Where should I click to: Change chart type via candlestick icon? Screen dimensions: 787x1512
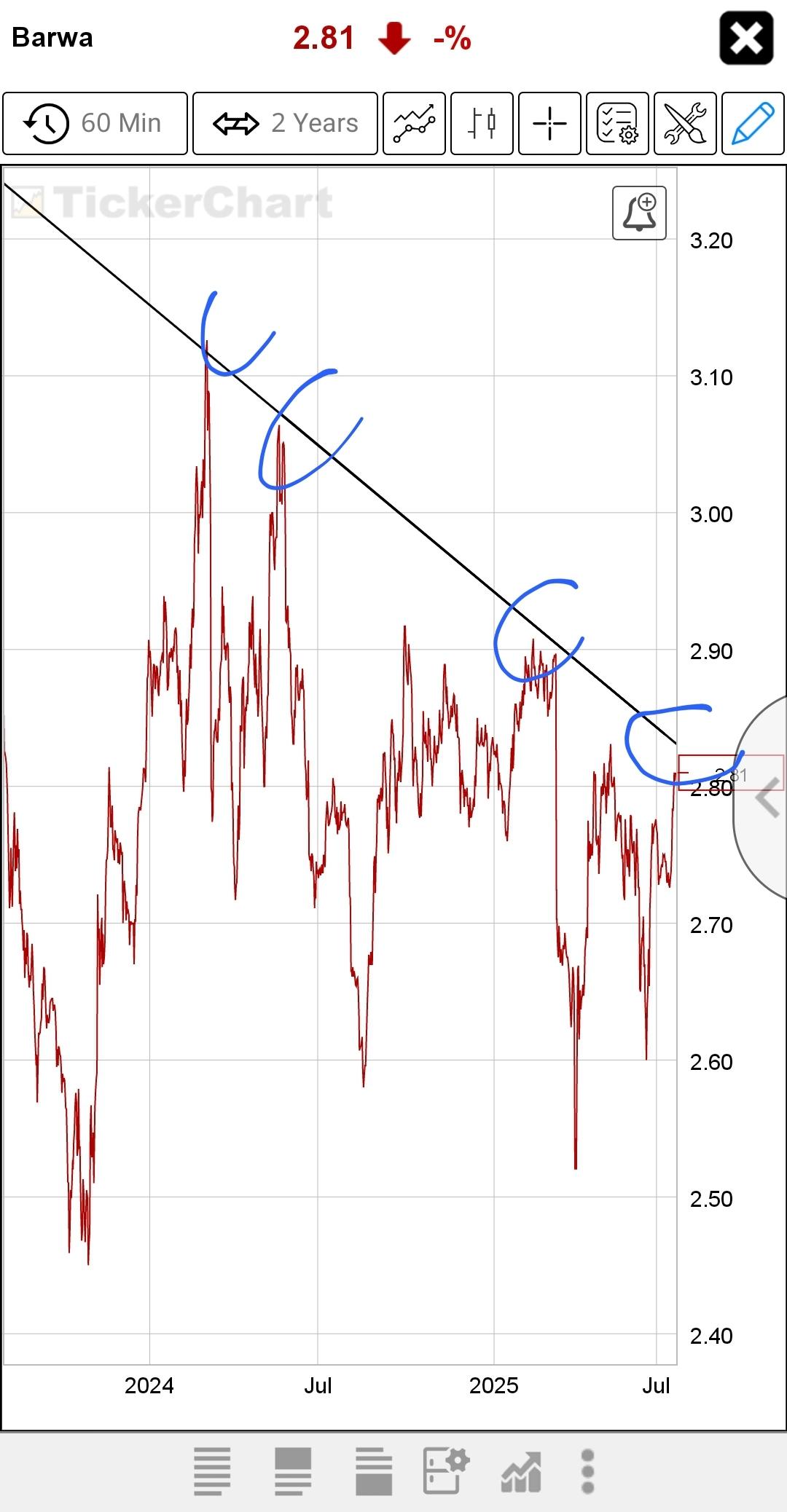pos(482,123)
